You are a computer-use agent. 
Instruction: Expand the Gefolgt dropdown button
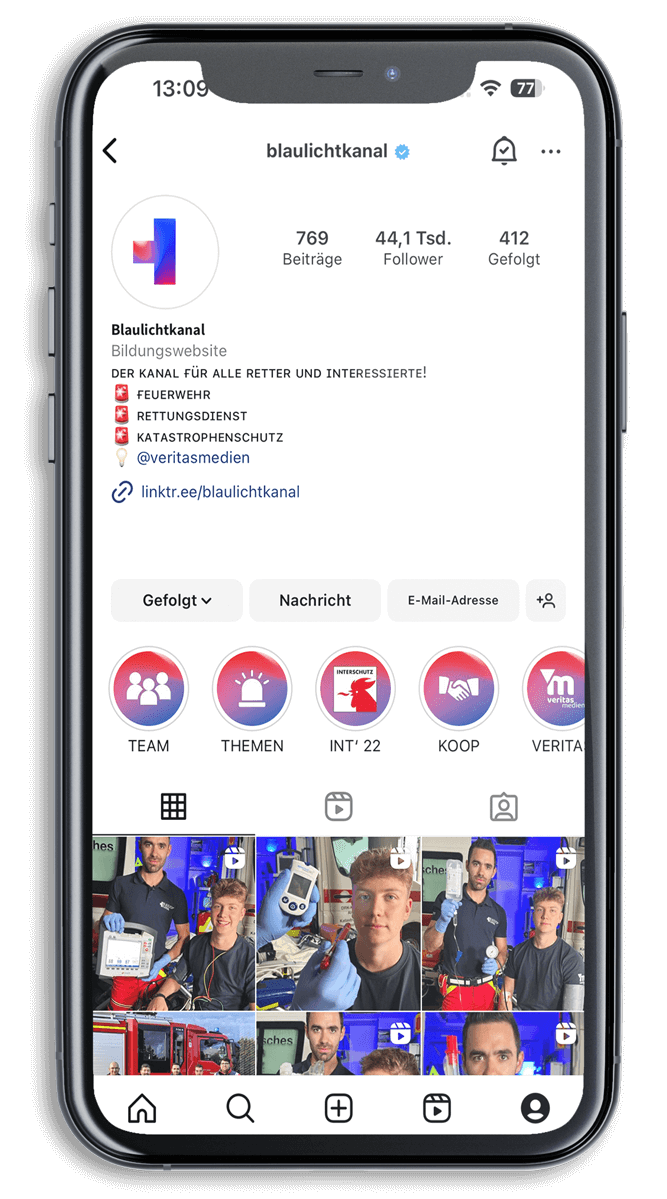tap(177, 600)
